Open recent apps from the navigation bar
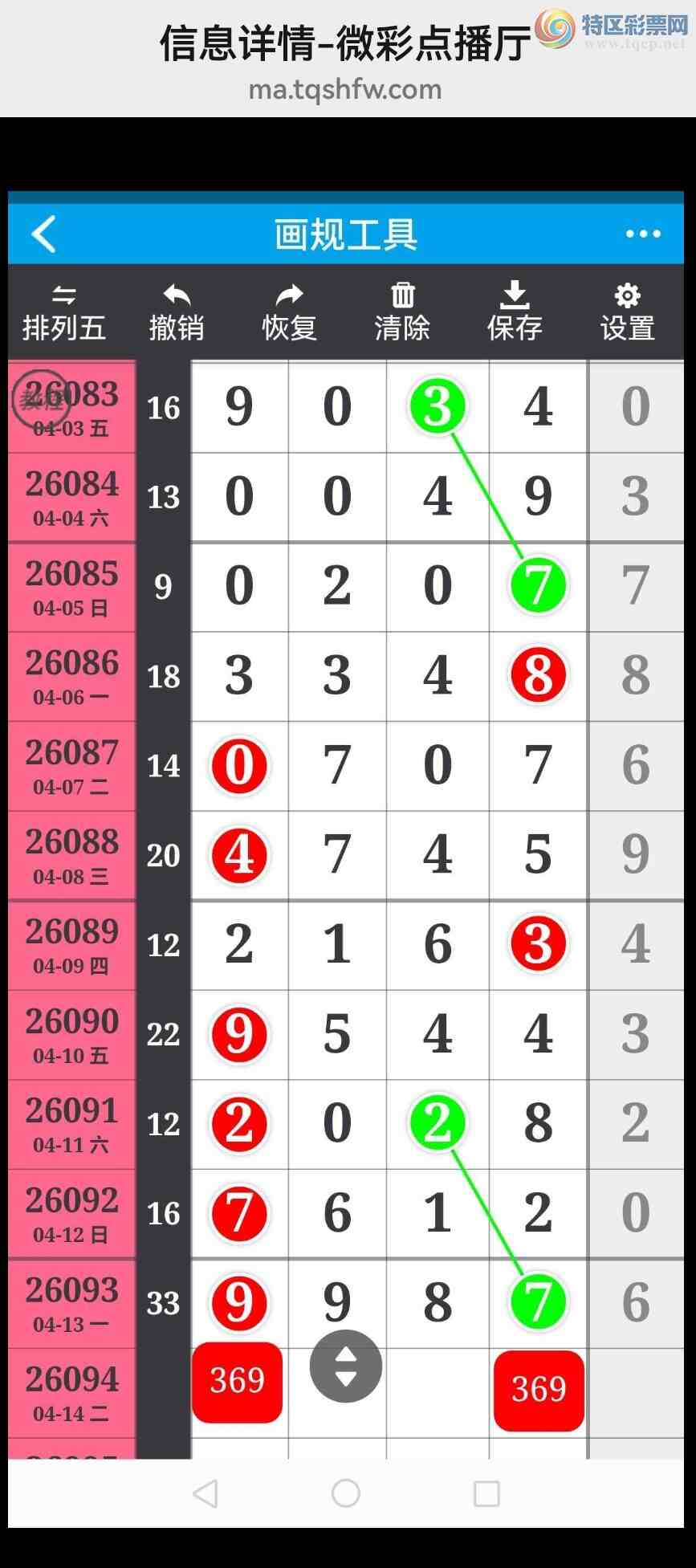The width and height of the screenshot is (696, 1568). (x=486, y=1493)
